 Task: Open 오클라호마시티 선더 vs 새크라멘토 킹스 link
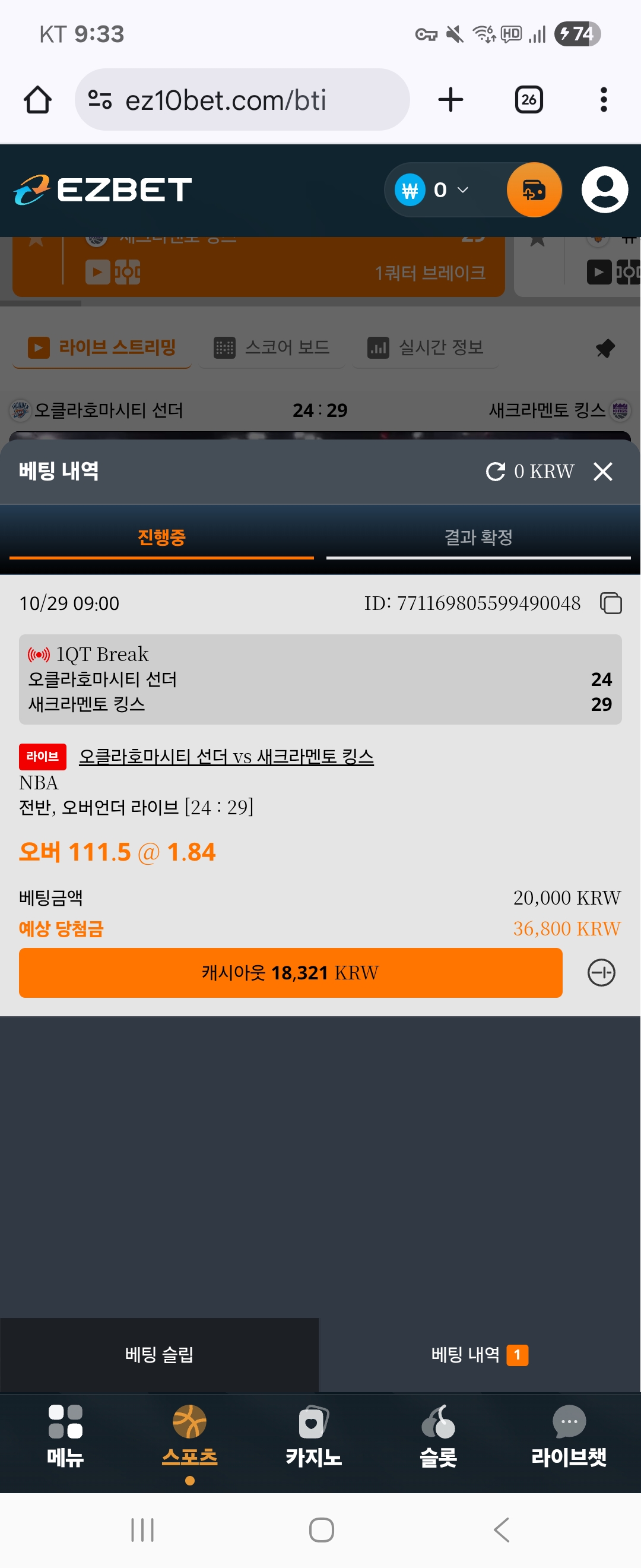226,757
